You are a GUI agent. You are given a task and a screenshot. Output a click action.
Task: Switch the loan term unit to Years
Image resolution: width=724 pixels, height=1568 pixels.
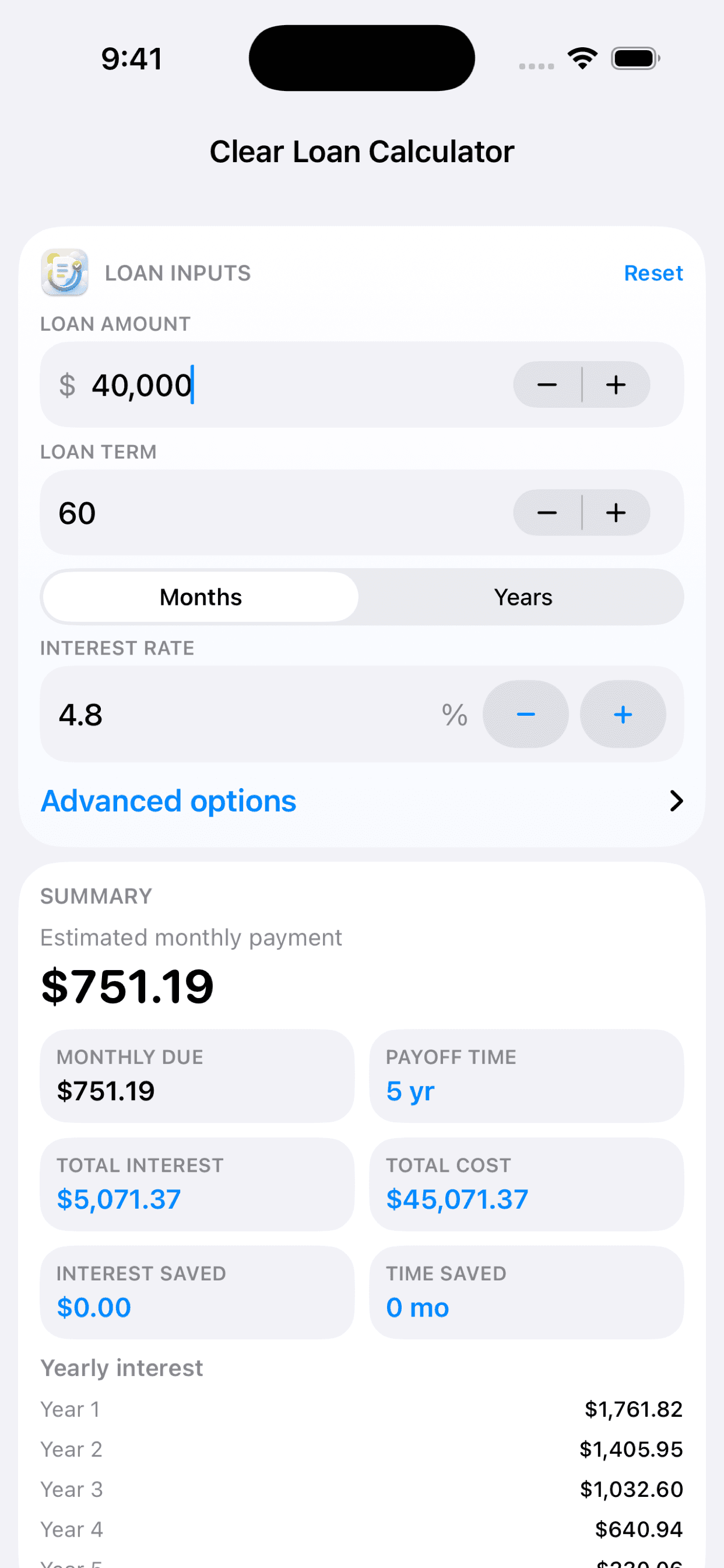tap(523, 597)
